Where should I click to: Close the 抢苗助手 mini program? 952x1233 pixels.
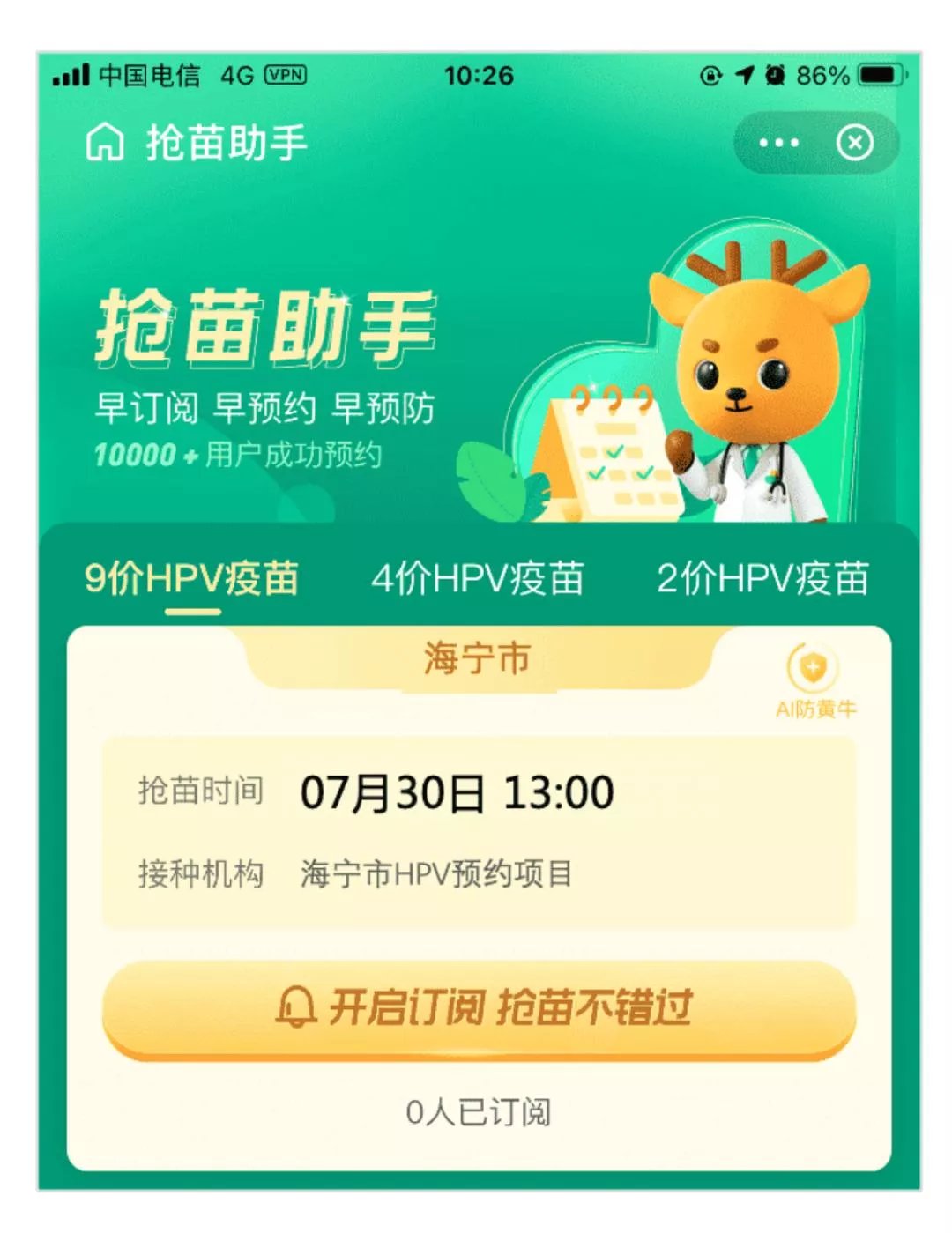click(x=854, y=143)
